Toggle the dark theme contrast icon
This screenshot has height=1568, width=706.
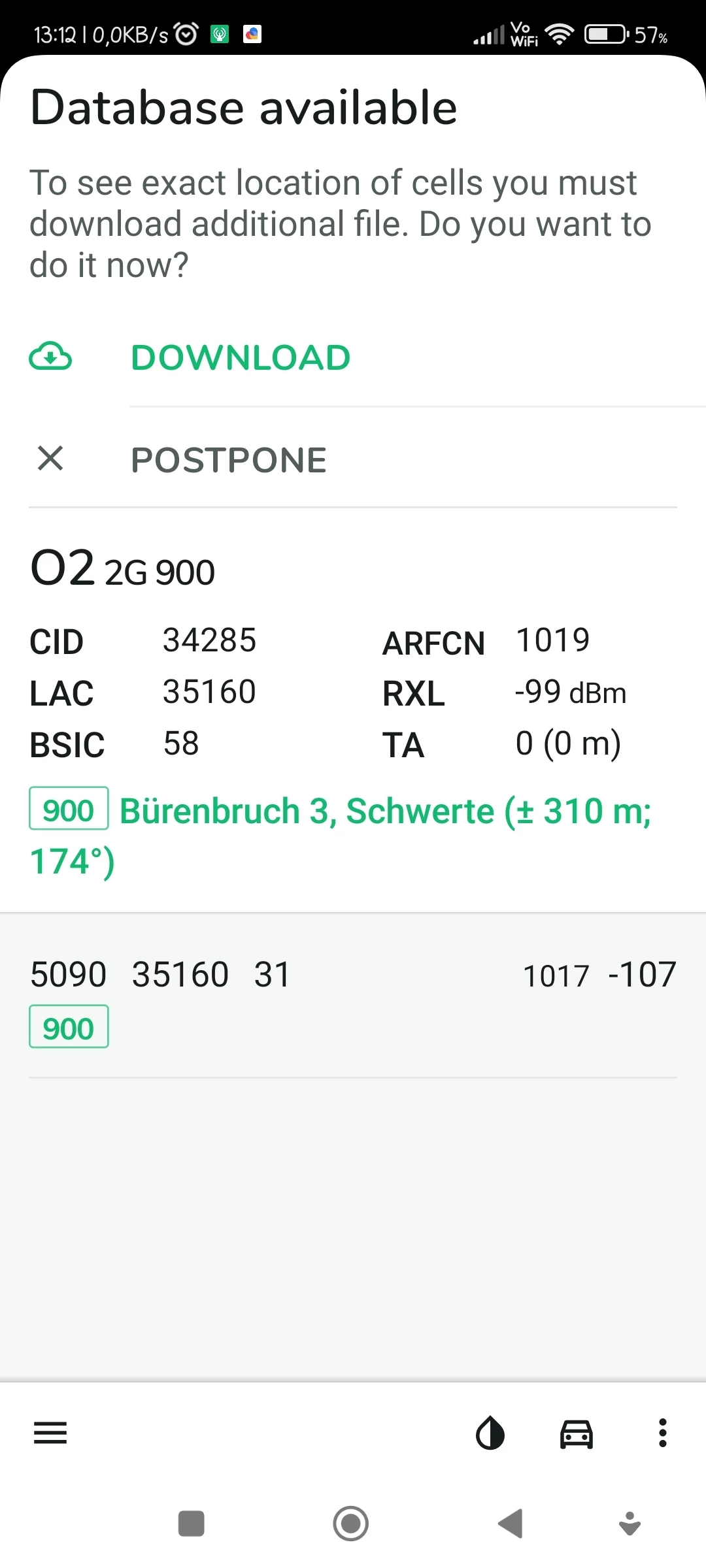point(490,1433)
